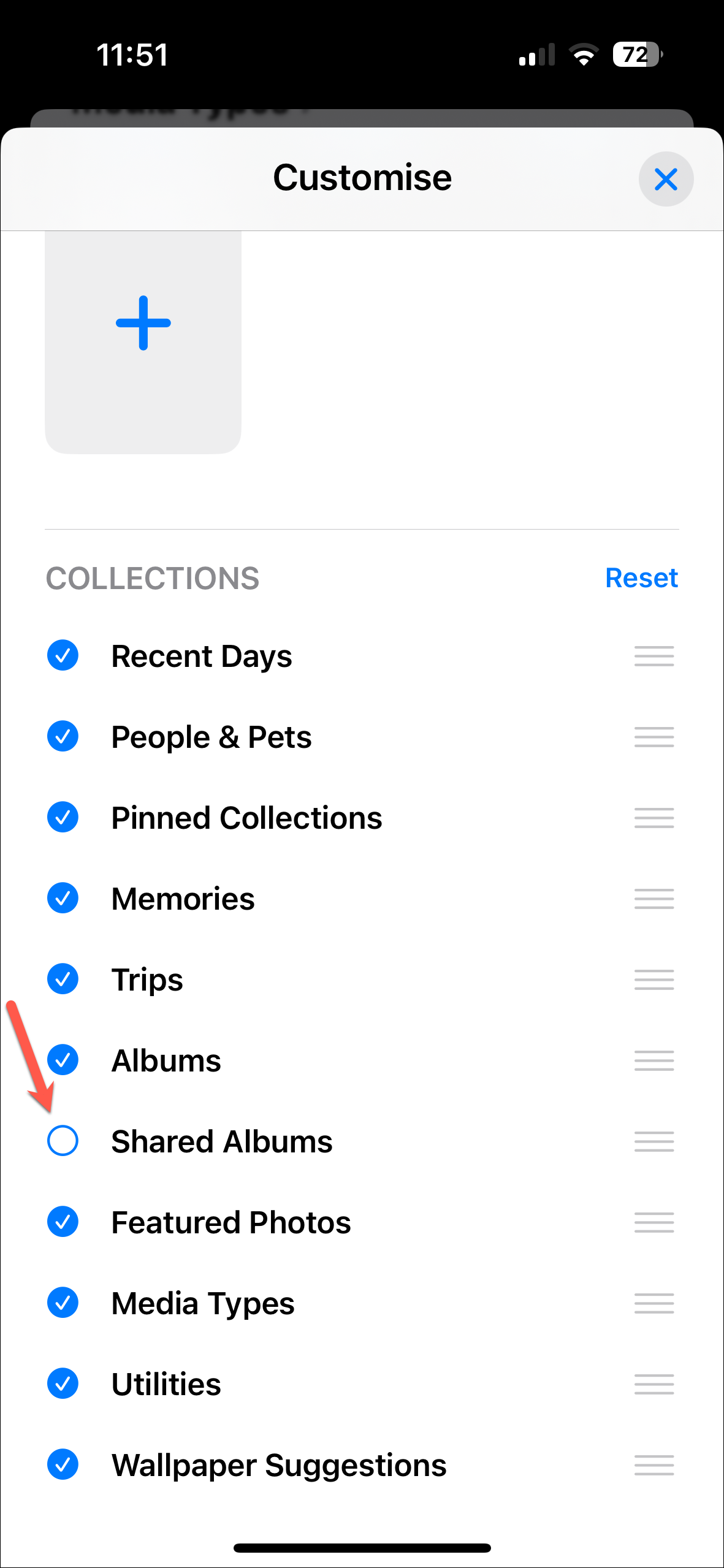This screenshot has width=724, height=1568.
Task: Deselect the Utilities collection
Action: (63, 1383)
